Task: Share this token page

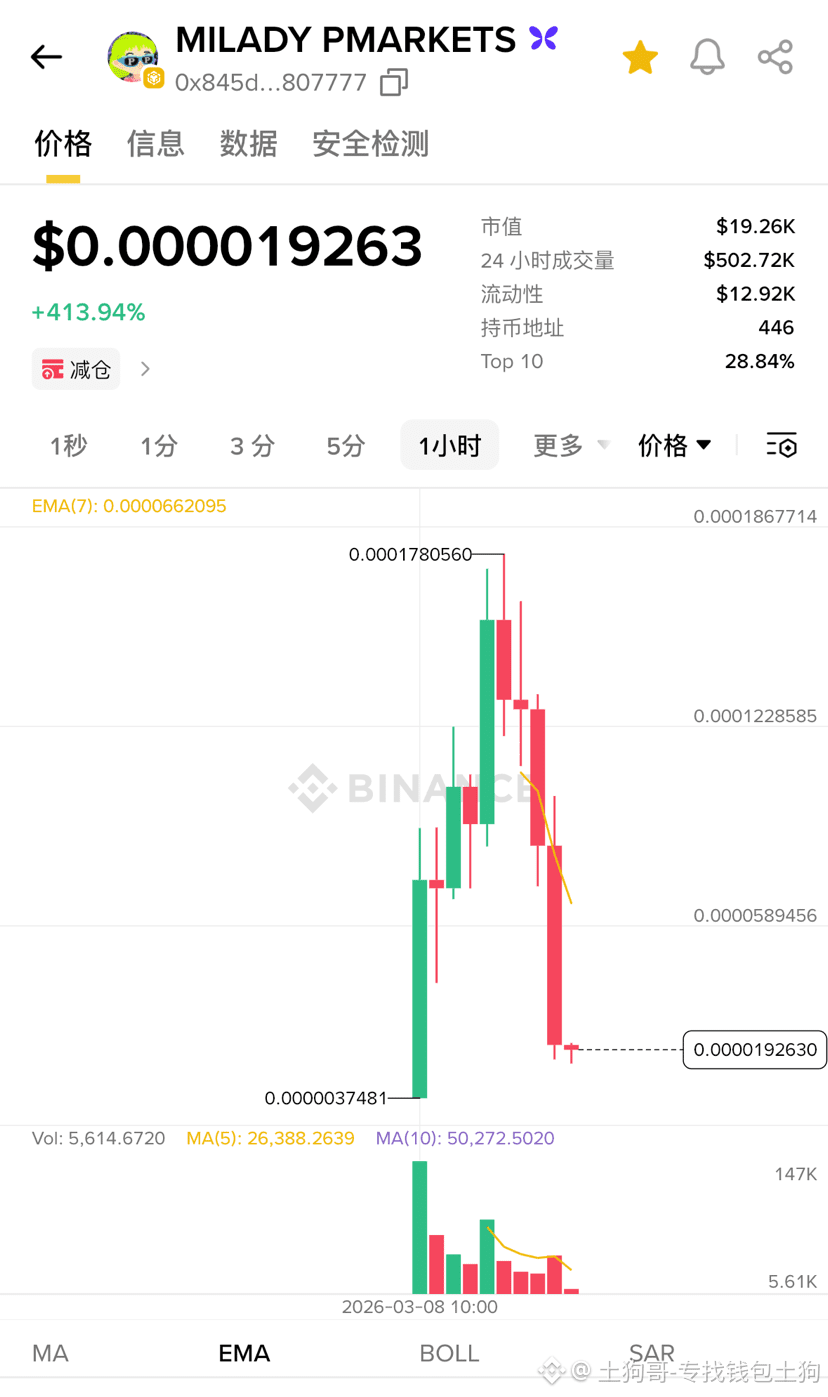Action: 775,57
